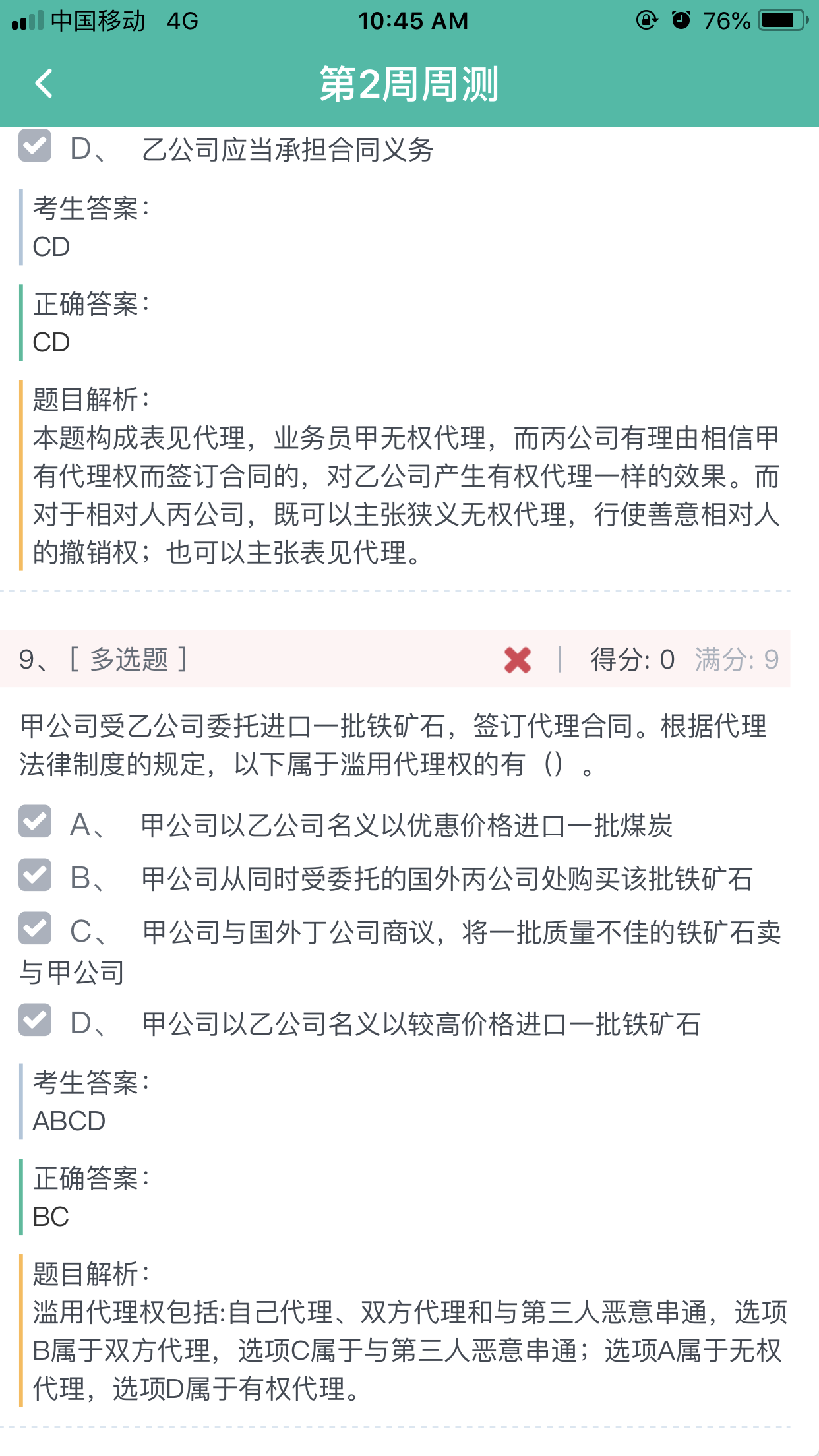Viewport: 819px width, 1456px height.
Task: Tap option C 国外丁公司商议 checkbox
Action: click(35, 928)
